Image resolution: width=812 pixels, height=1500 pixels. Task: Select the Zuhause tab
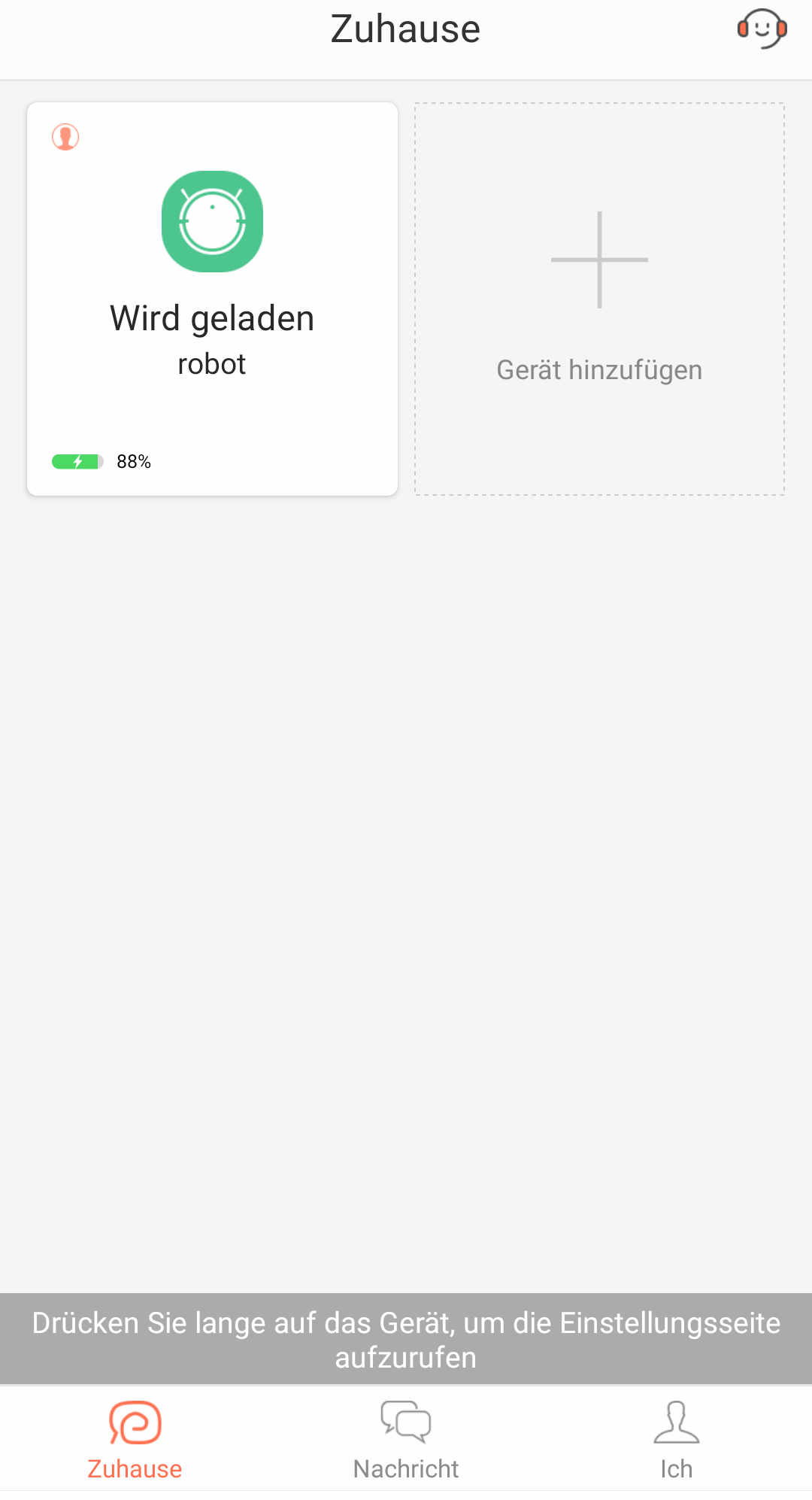[135, 1440]
